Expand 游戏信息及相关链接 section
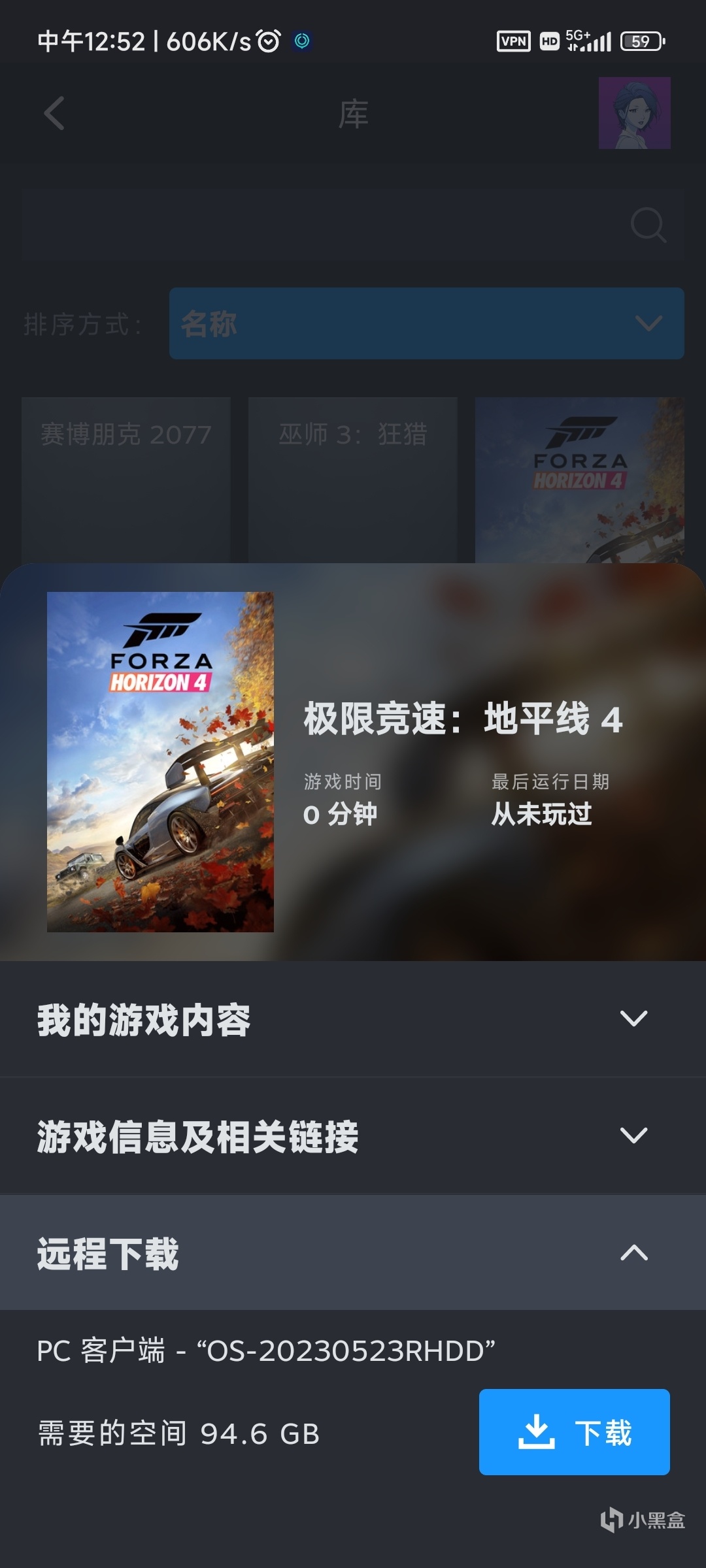Viewport: 706px width, 1568px height. coord(353,1135)
